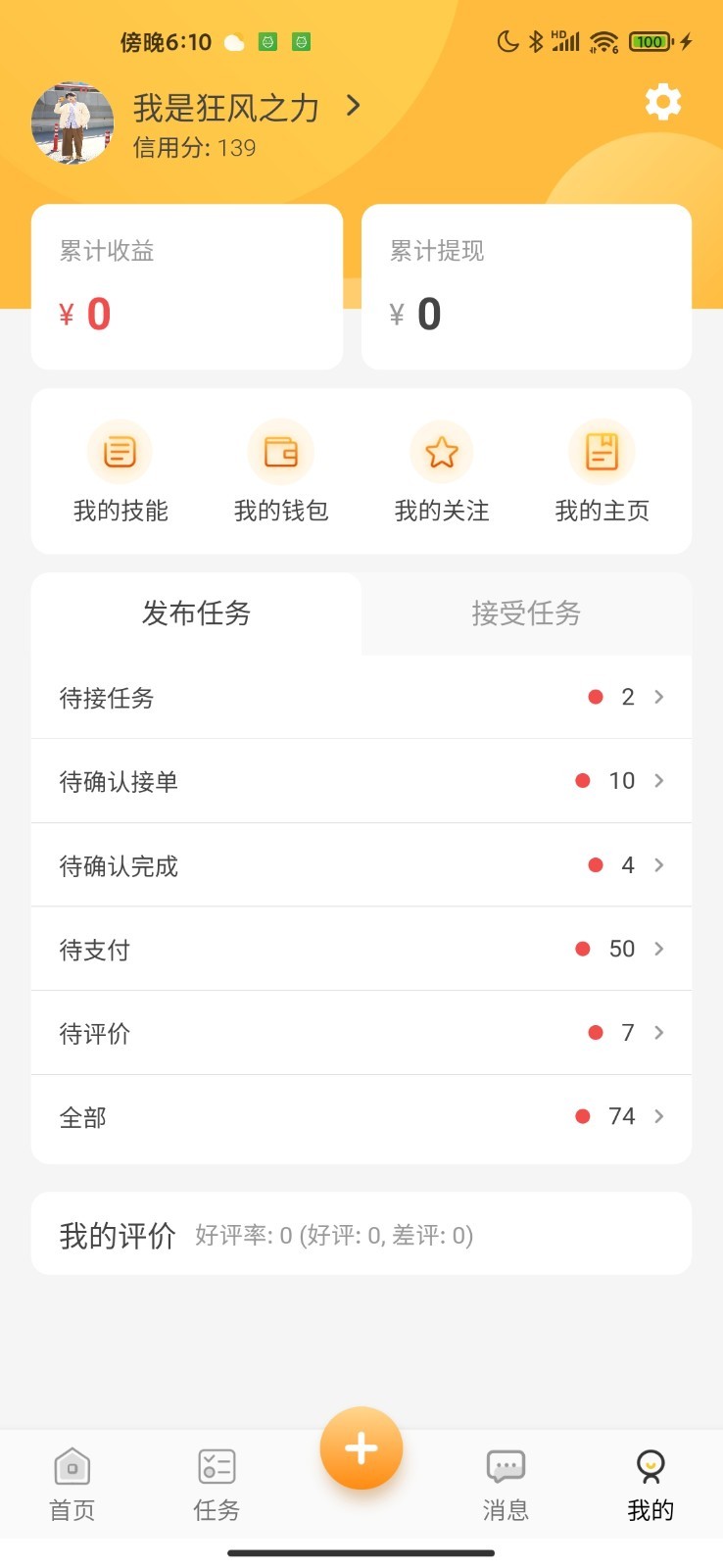Open profile of 我是狂风之力

pyautogui.click(x=226, y=108)
